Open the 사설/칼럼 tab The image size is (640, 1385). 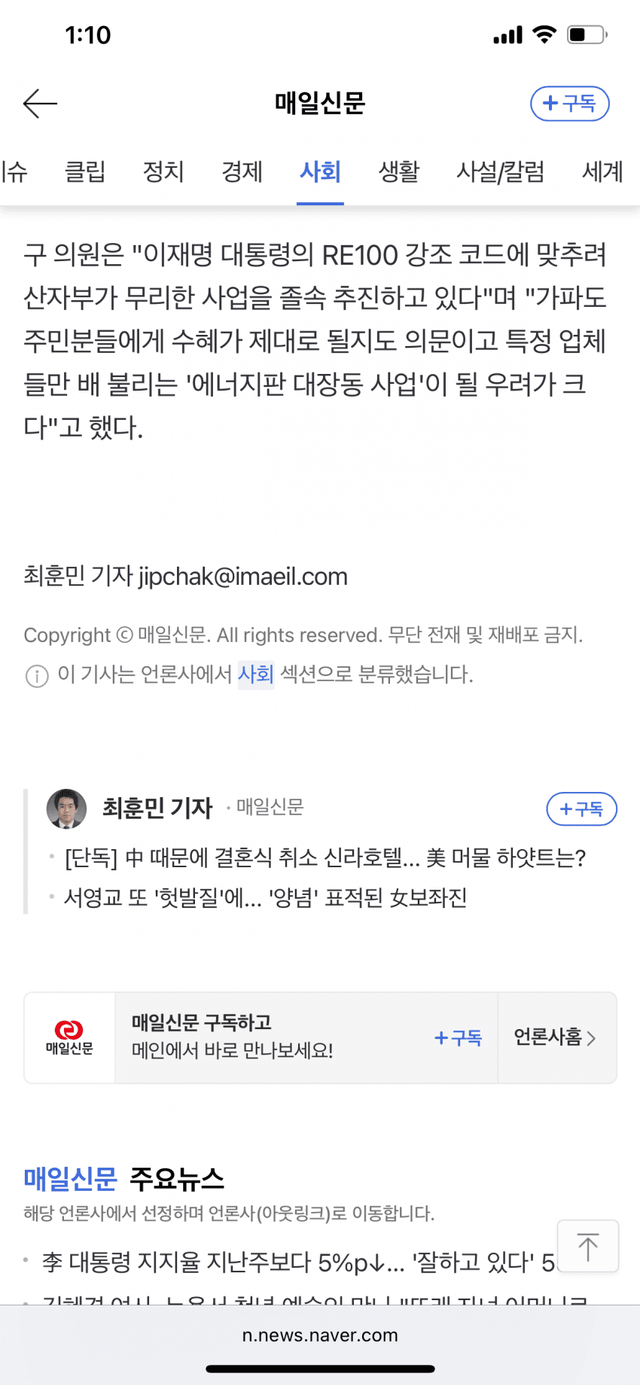point(500,171)
